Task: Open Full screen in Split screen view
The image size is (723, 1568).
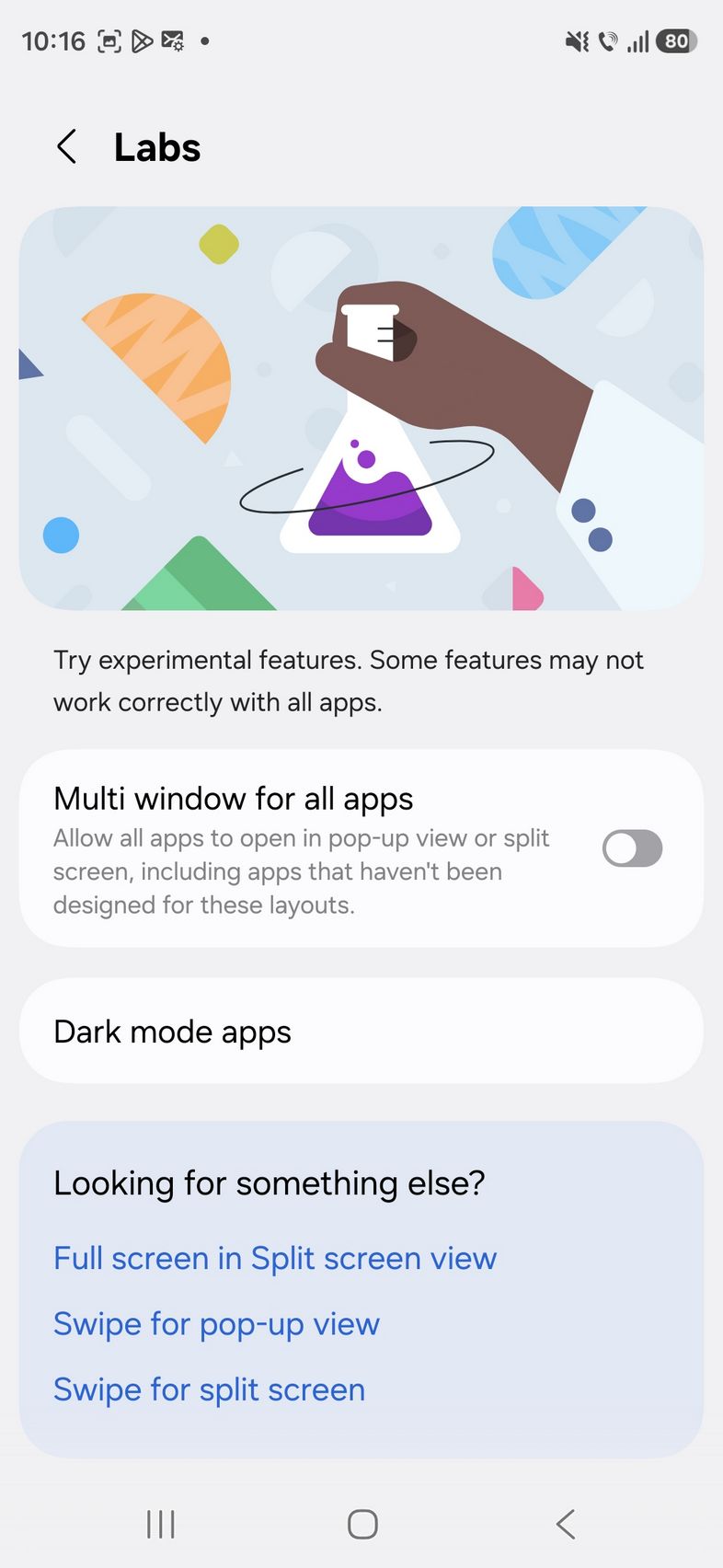Action: [274, 1258]
